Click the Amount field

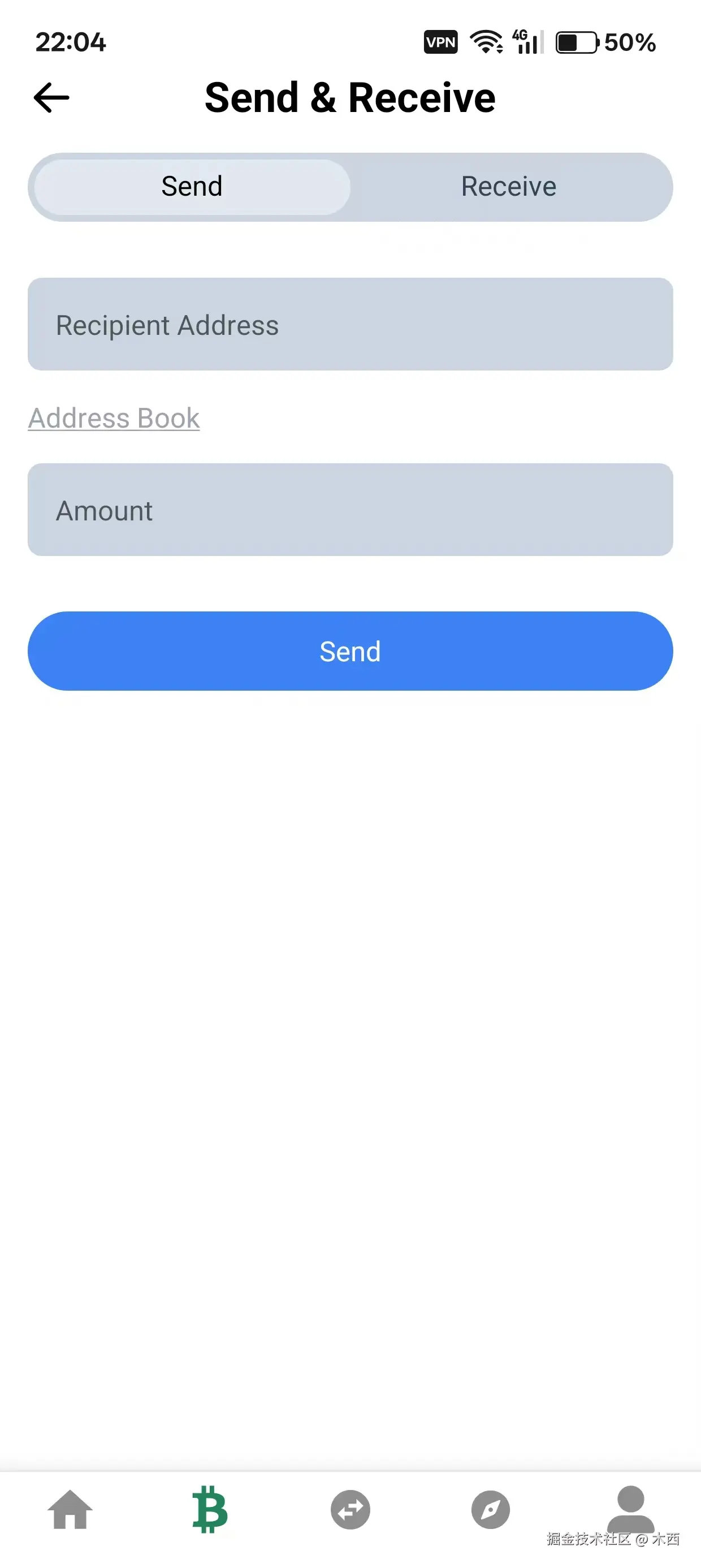[350, 510]
